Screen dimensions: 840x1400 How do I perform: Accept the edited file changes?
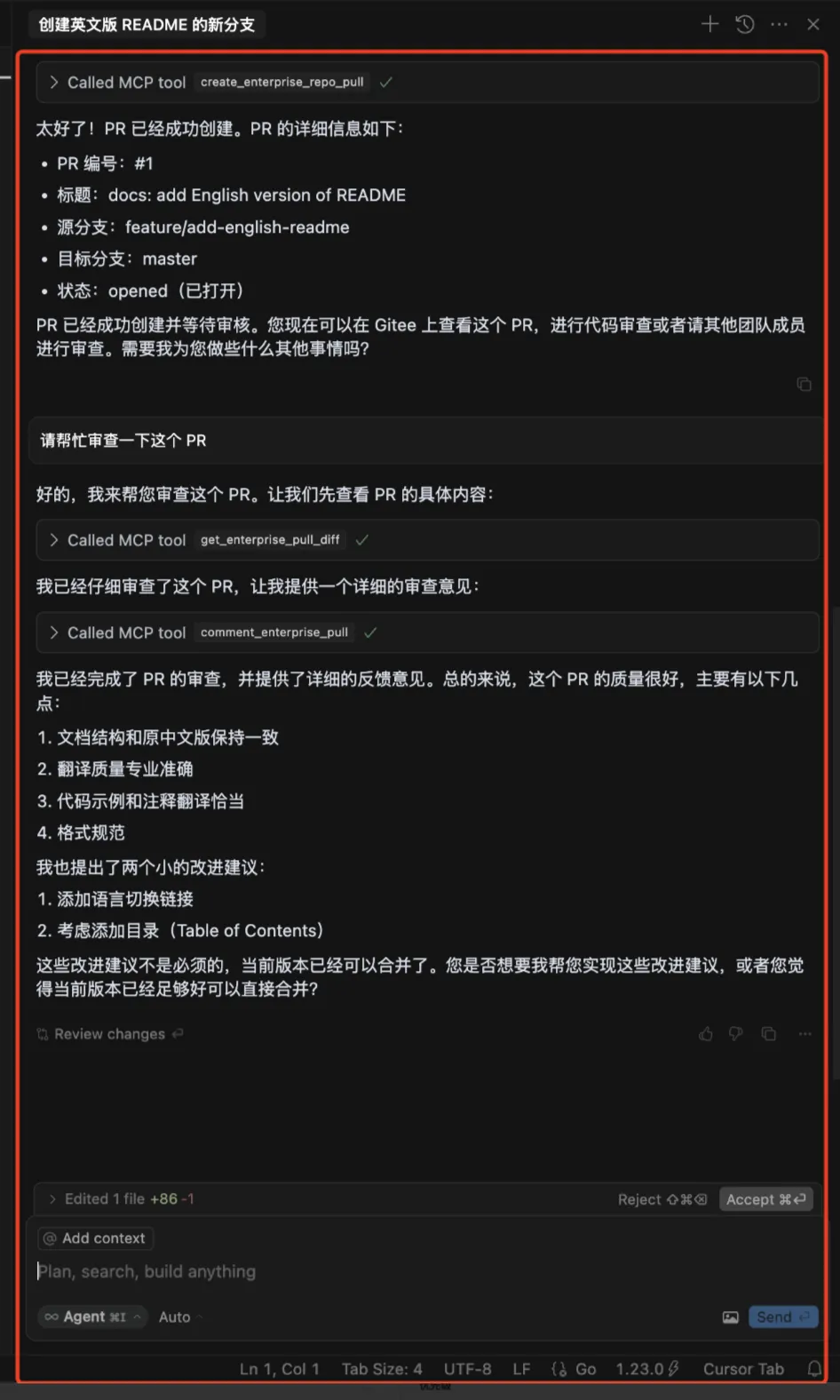765,1199
